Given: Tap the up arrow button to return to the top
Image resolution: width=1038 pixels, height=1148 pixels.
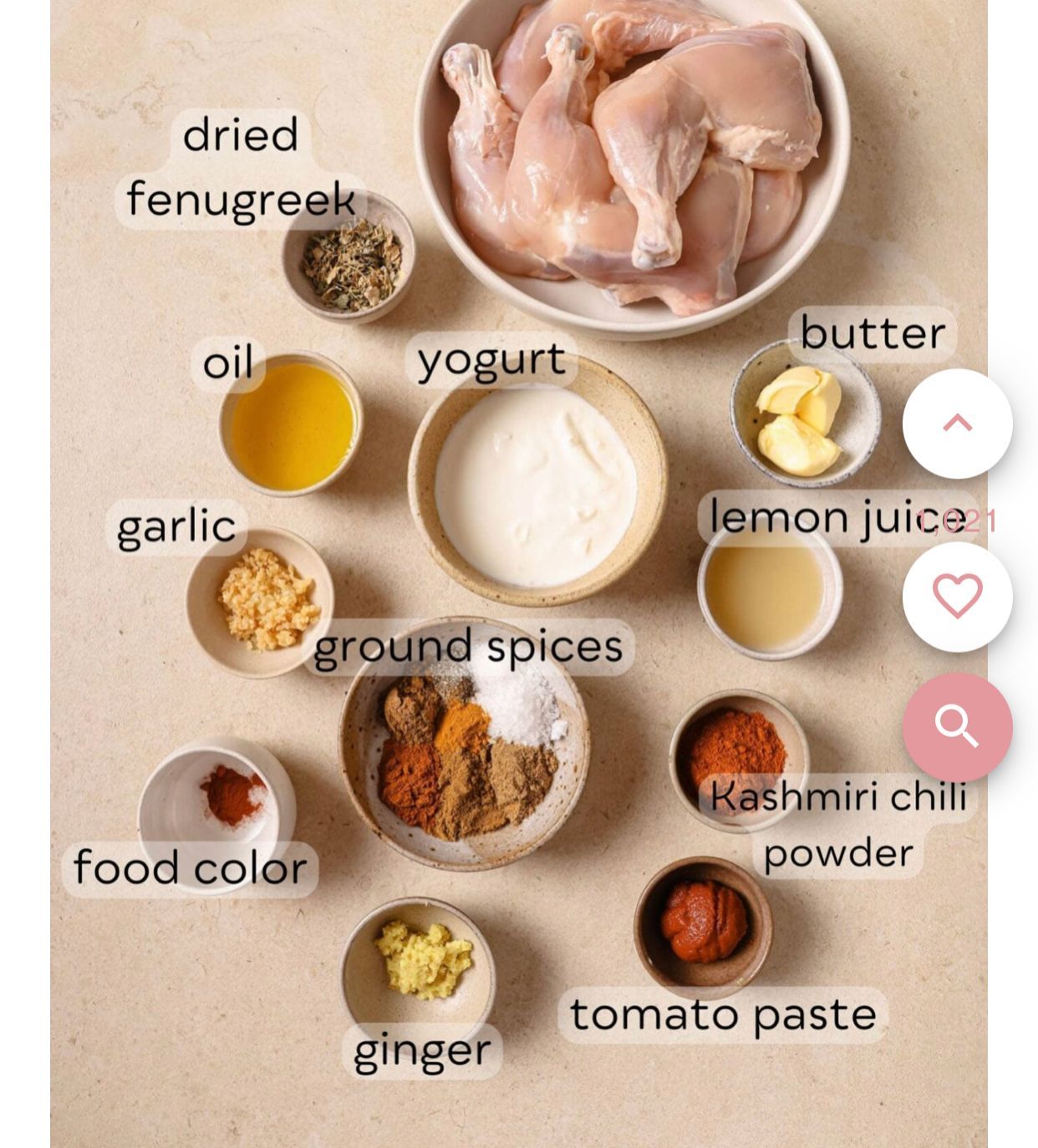Looking at the screenshot, I should coord(957,424).
